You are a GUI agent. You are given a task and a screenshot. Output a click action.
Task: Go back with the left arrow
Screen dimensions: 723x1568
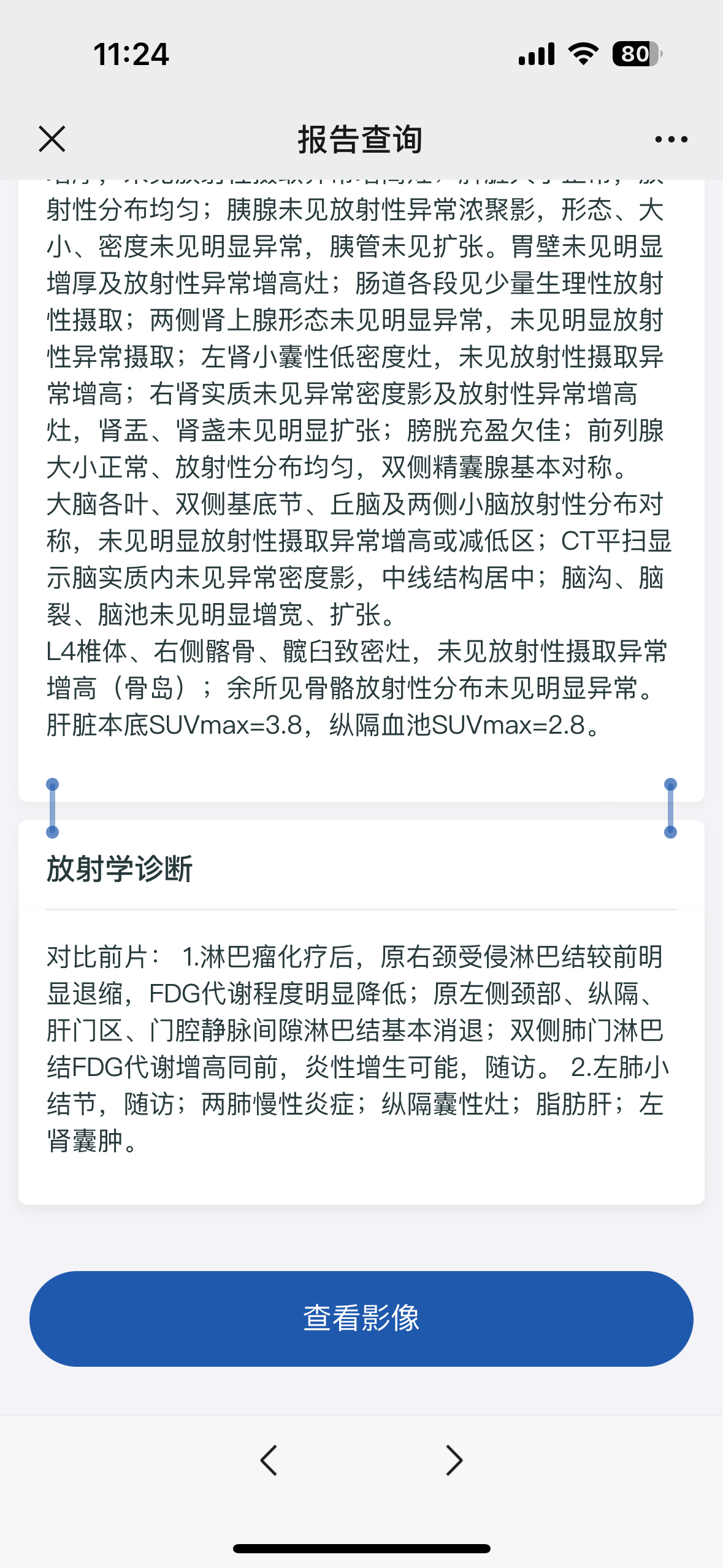pos(269,1460)
